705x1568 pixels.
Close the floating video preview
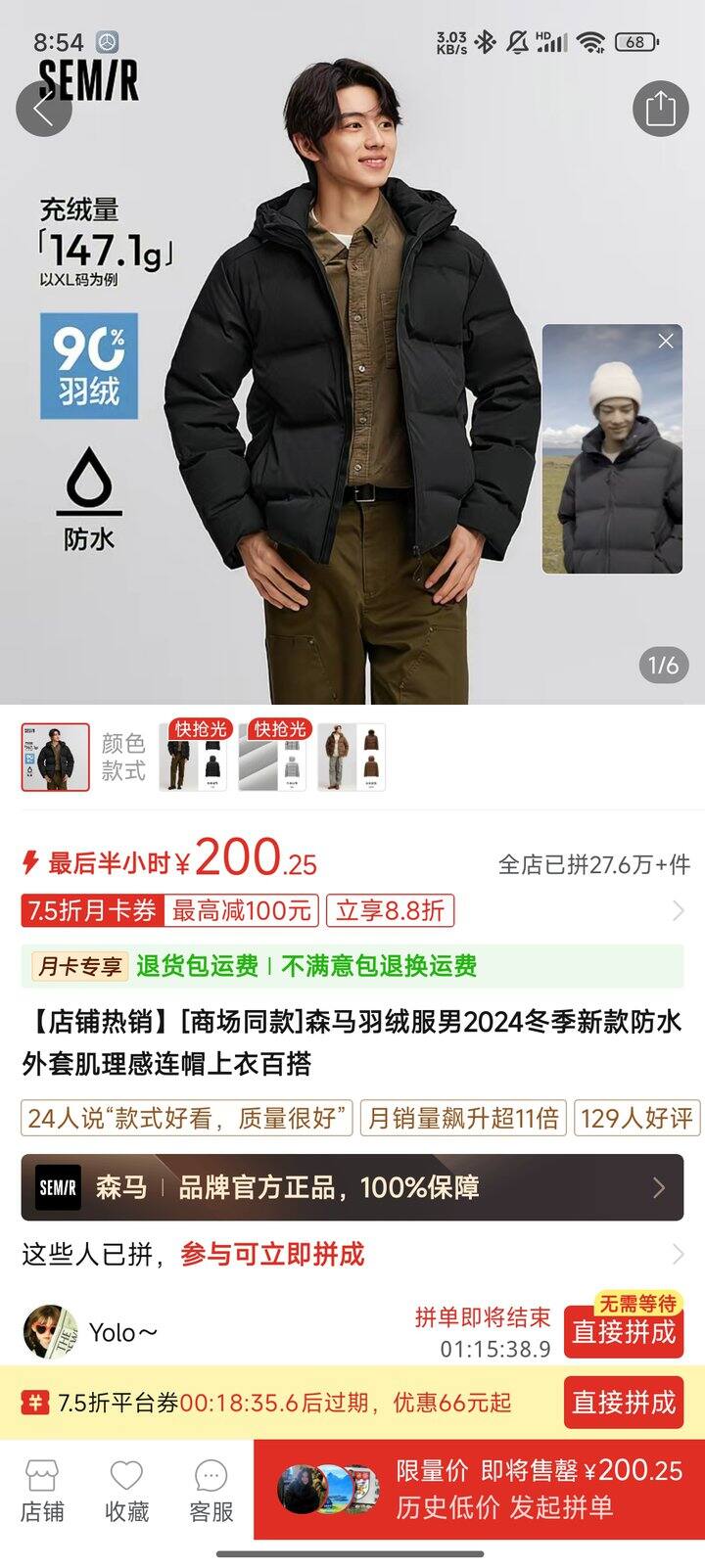click(x=666, y=341)
